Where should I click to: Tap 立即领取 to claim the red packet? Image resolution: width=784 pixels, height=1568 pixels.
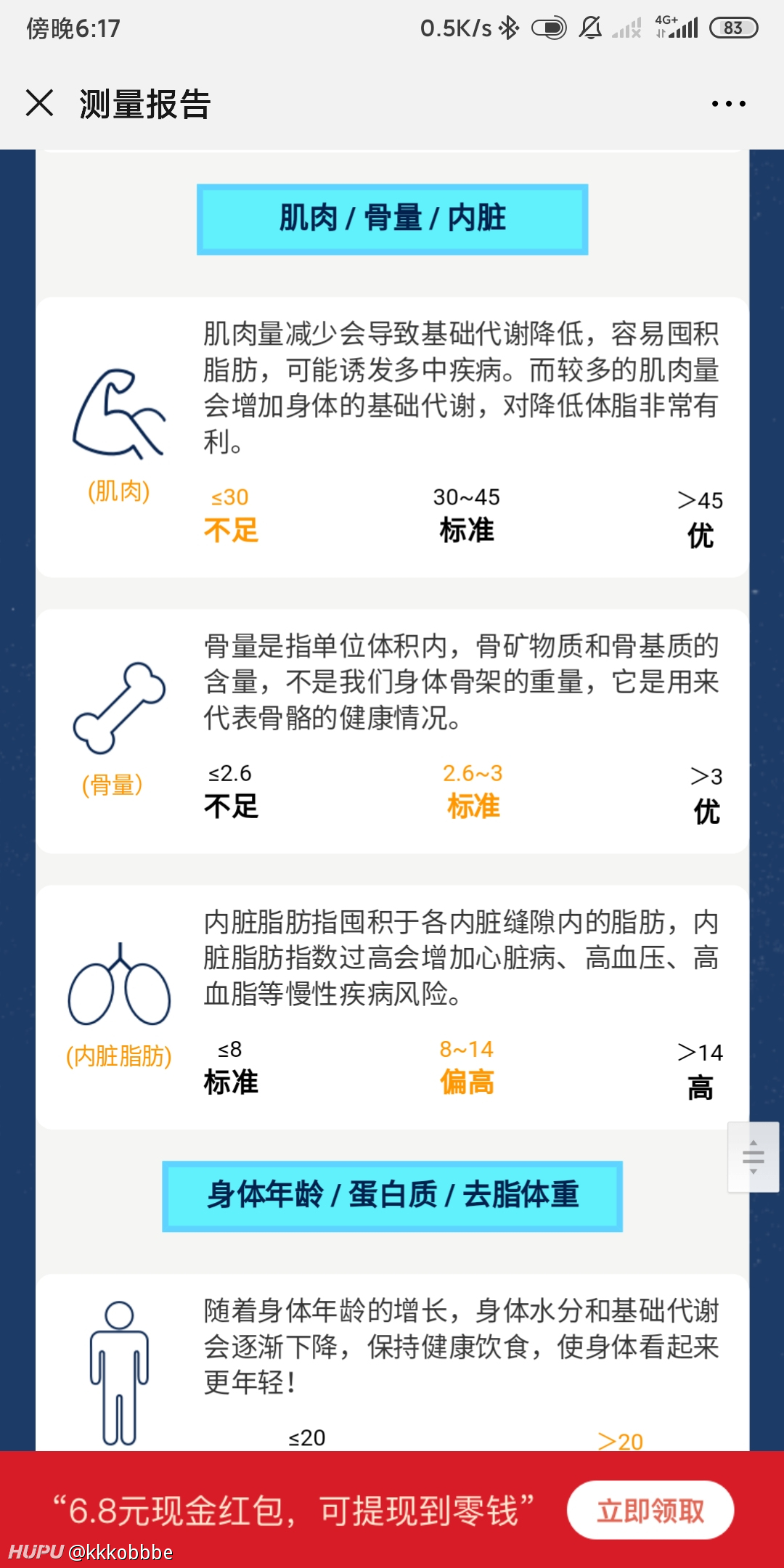(x=650, y=1511)
